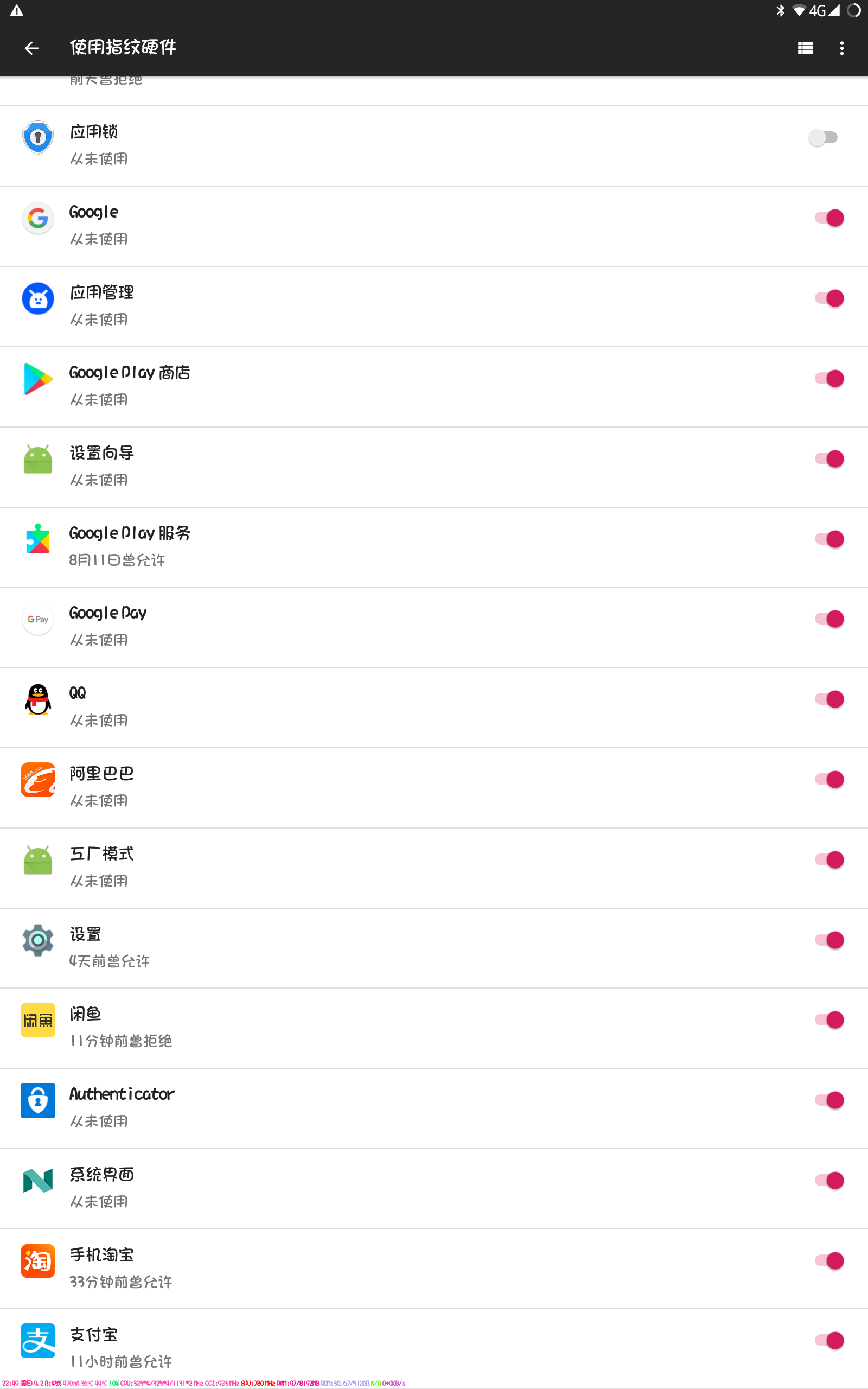Tap the 闲鱼 (Xianyu) icon

[37, 1020]
